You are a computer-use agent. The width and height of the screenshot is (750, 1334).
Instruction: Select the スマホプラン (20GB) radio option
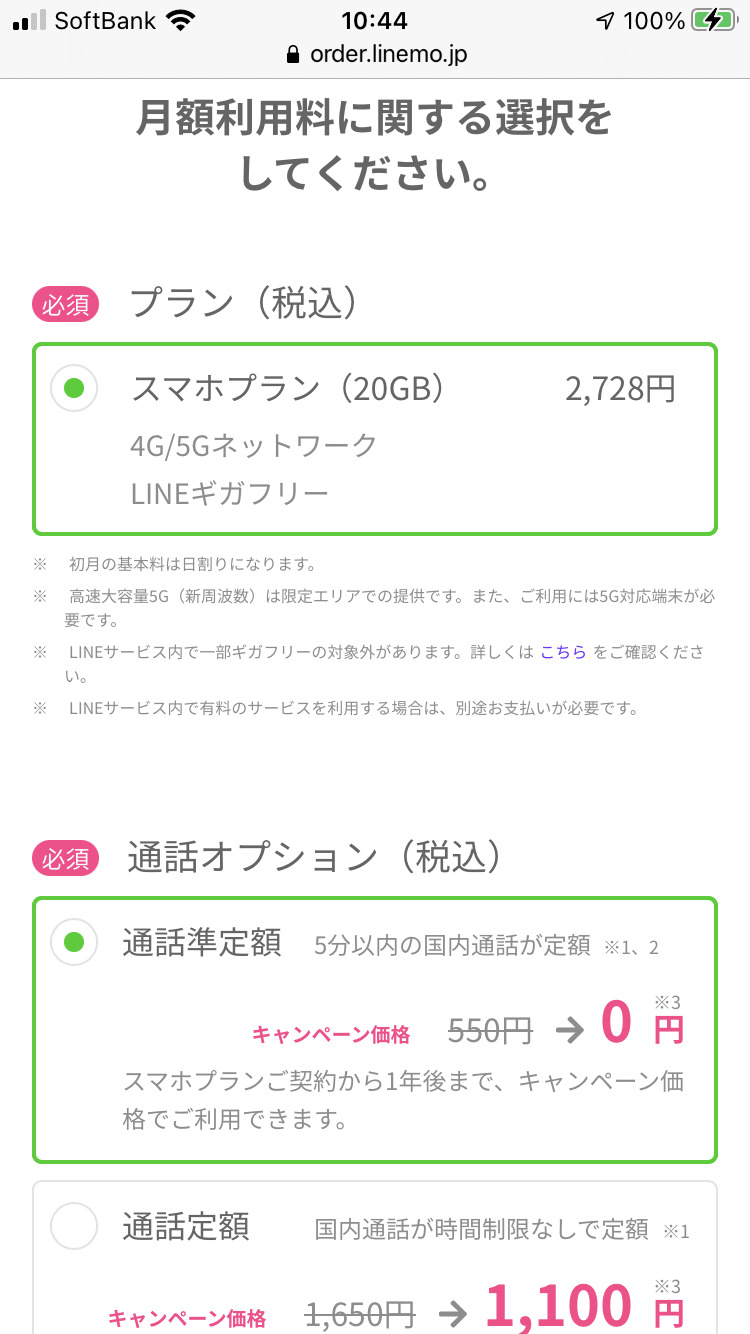(74, 388)
